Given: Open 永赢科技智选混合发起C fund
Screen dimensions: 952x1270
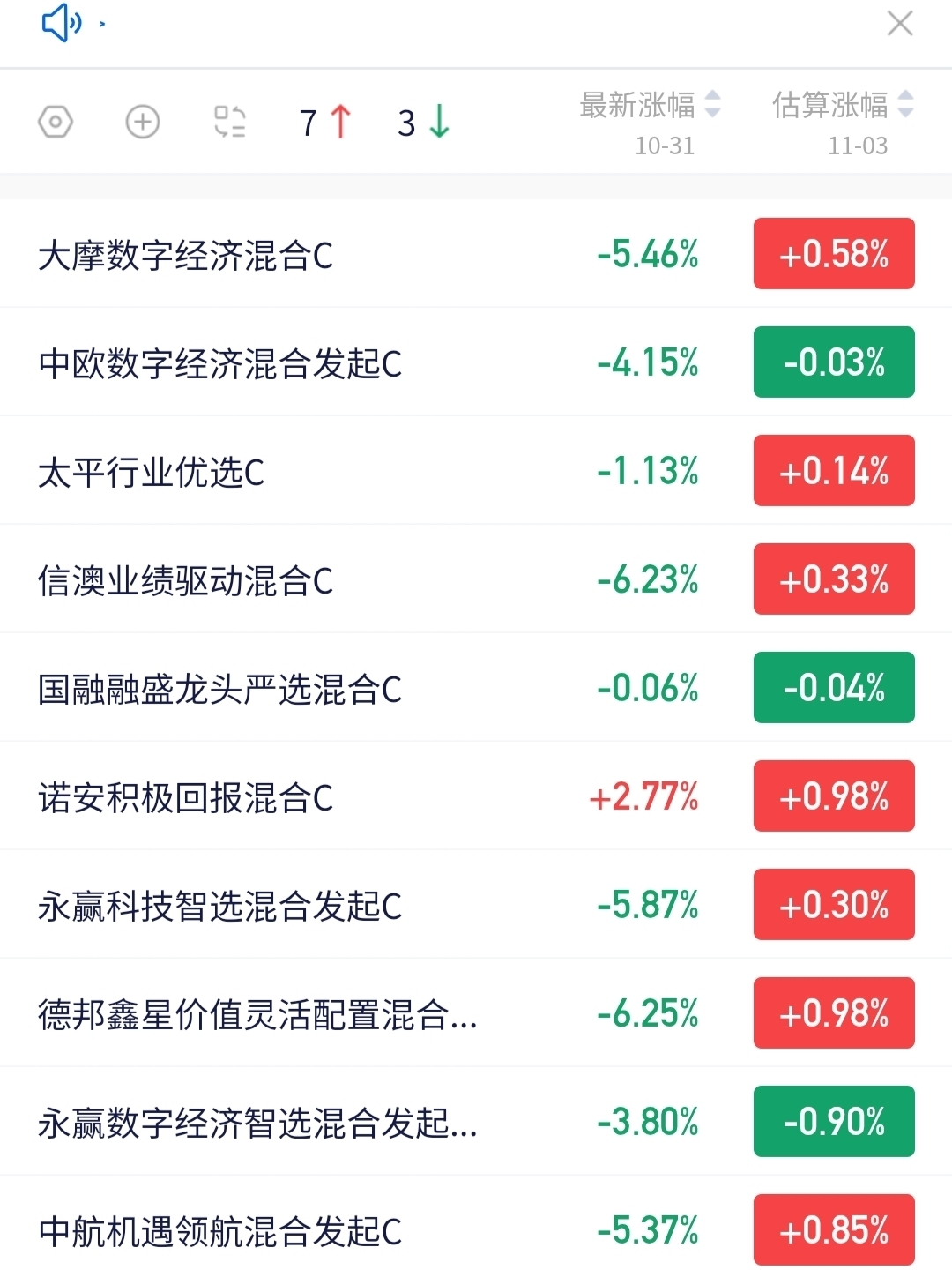Looking at the screenshot, I should tap(476, 905).
